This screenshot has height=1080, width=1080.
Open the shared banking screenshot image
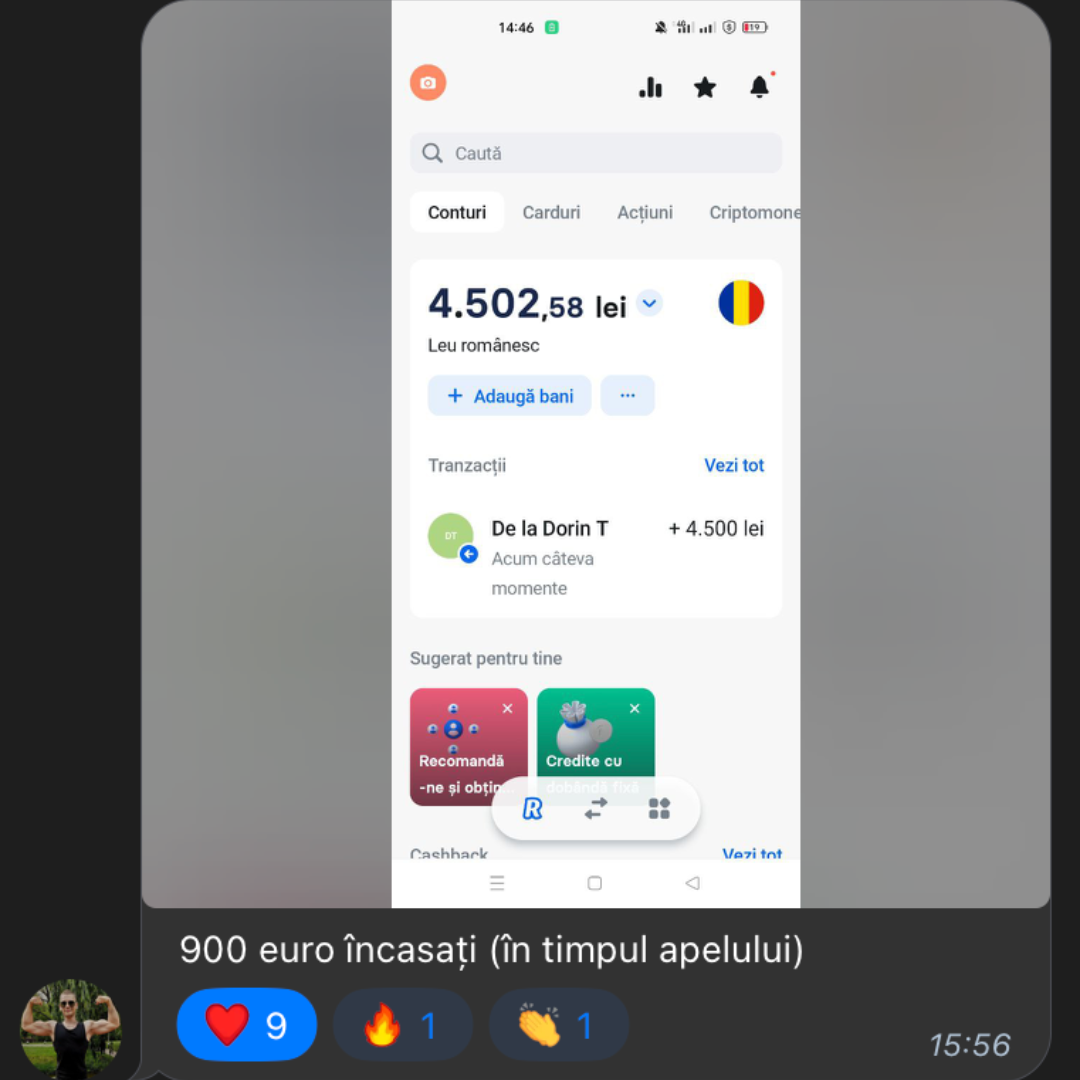point(596,453)
